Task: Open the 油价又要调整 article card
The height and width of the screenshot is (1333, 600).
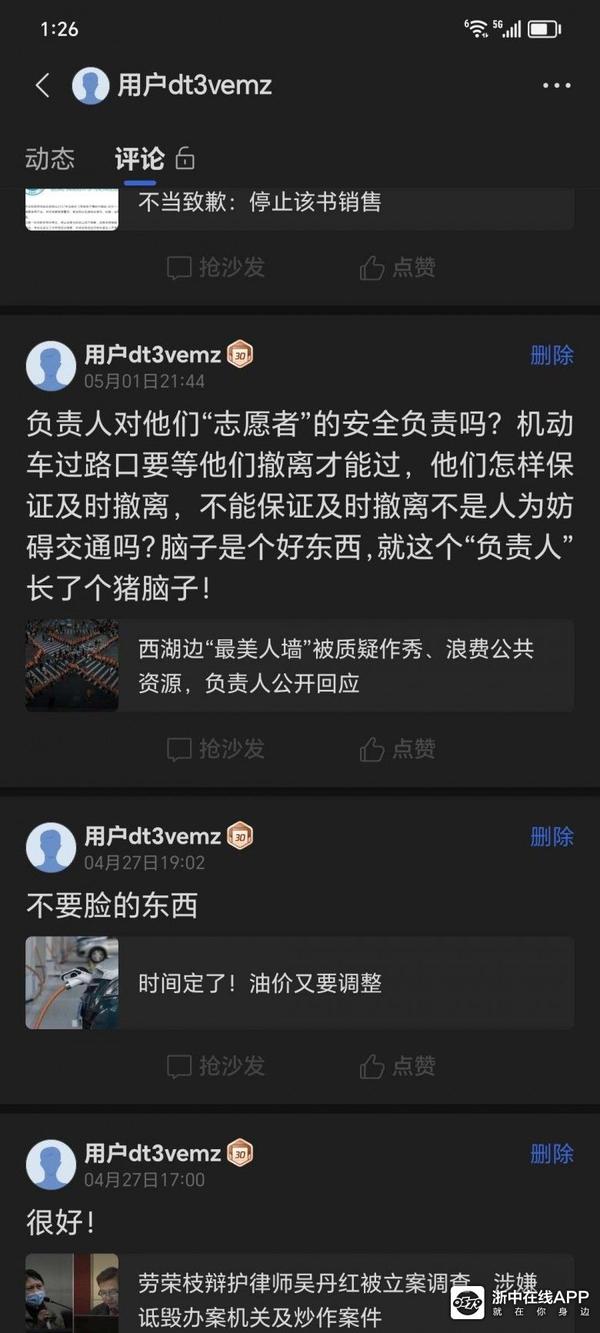Action: (300, 983)
